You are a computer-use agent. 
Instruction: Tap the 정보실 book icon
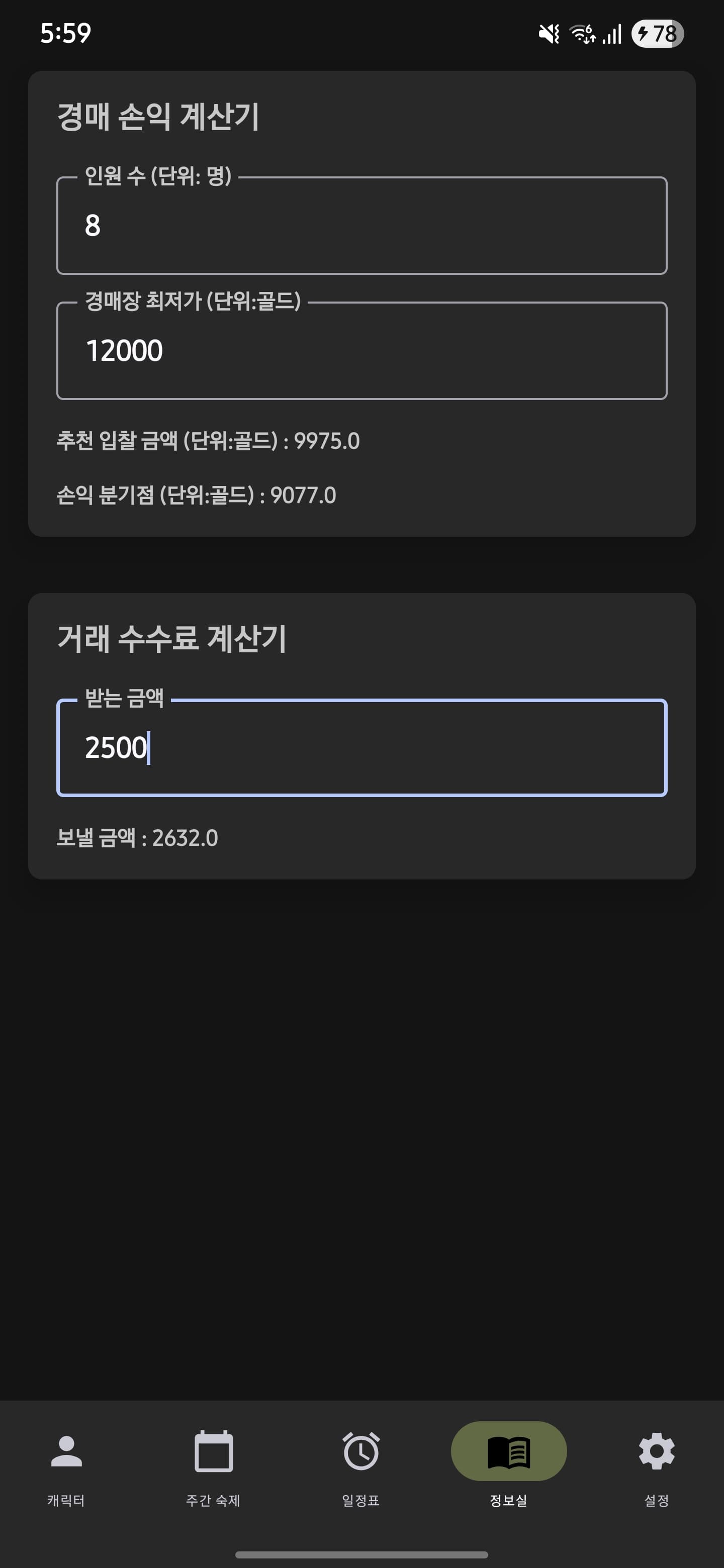pyautogui.click(x=509, y=1451)
